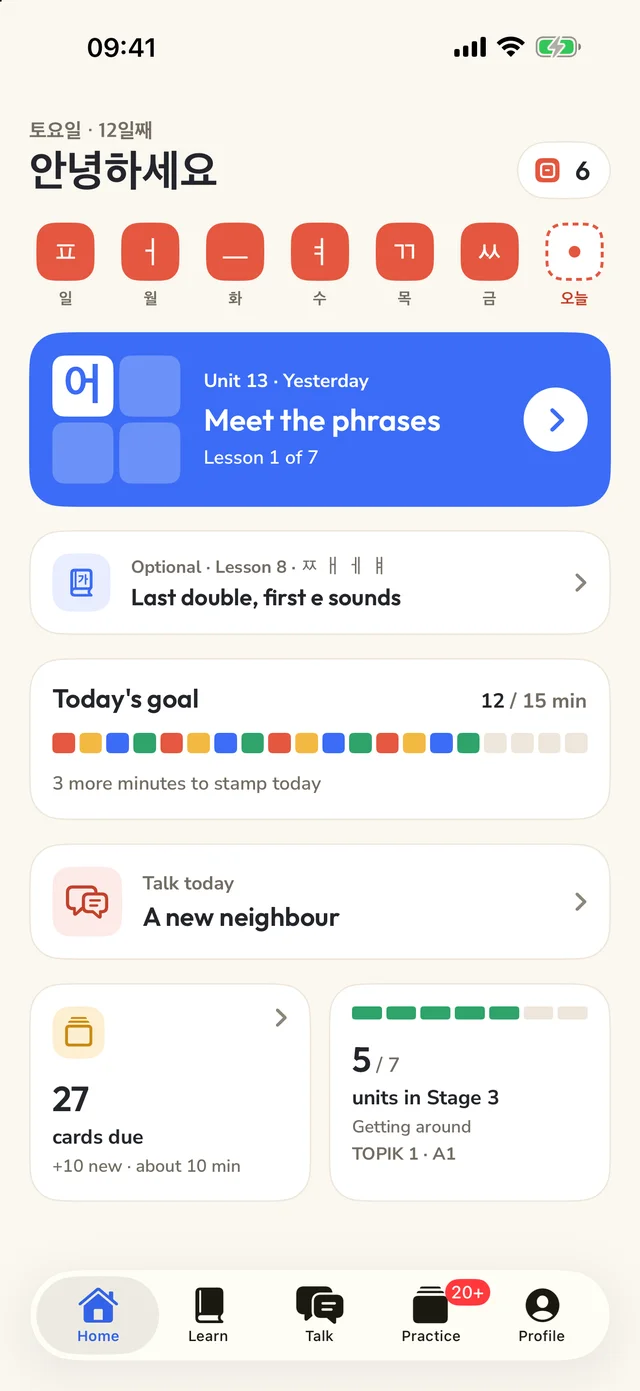640x1391 pixels.
Task: Switch to the Learn tab
Action: [x=208, y=1315]
